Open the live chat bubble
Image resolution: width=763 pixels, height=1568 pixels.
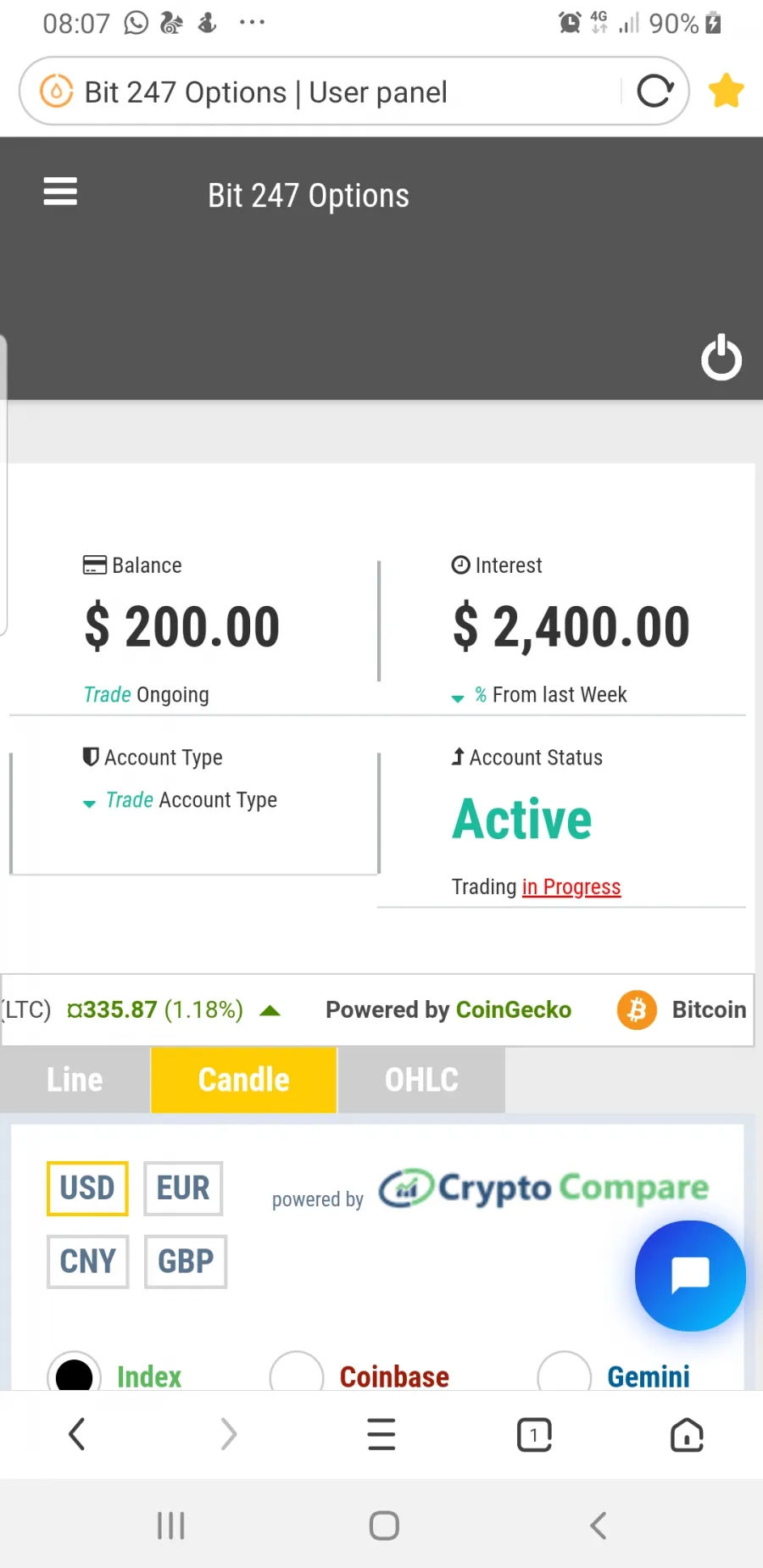[x=690, y=1276]
